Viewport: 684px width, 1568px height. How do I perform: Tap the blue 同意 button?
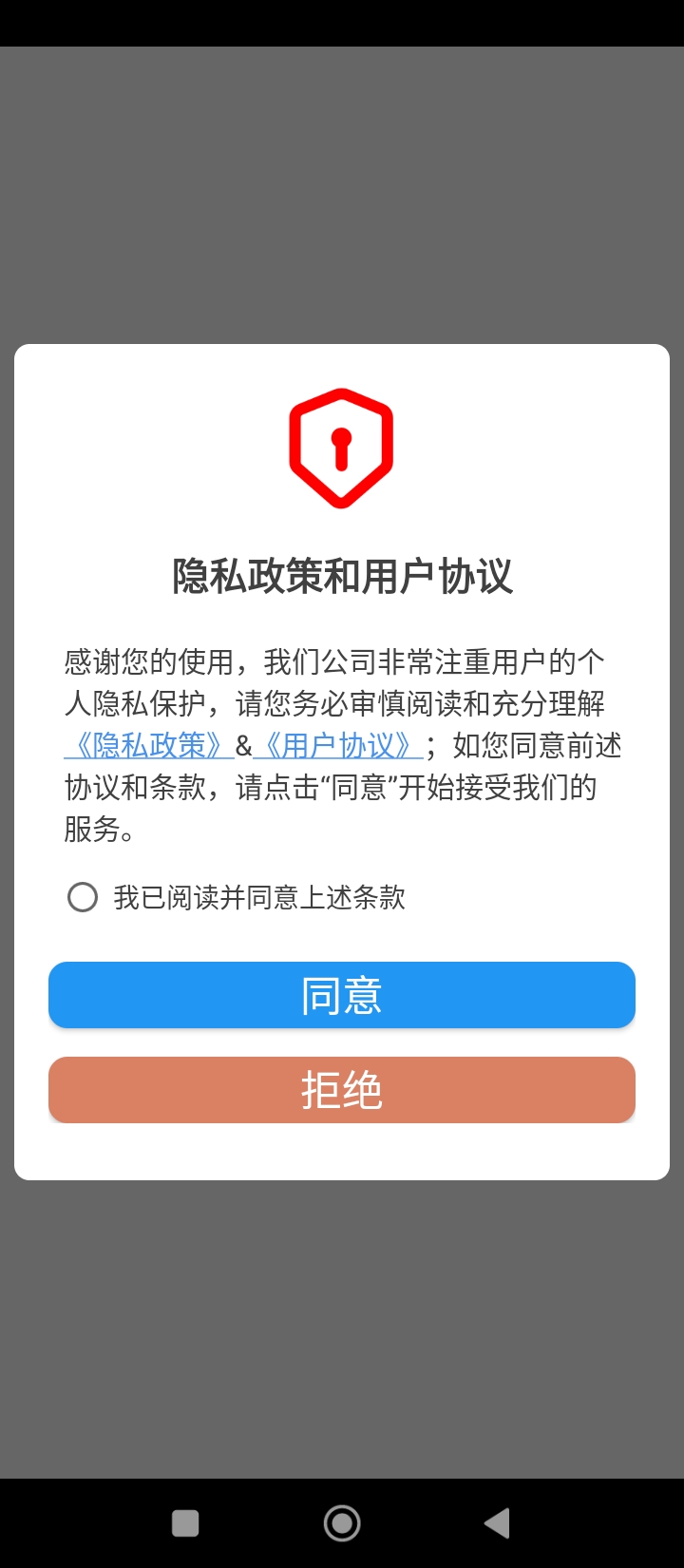342,995
